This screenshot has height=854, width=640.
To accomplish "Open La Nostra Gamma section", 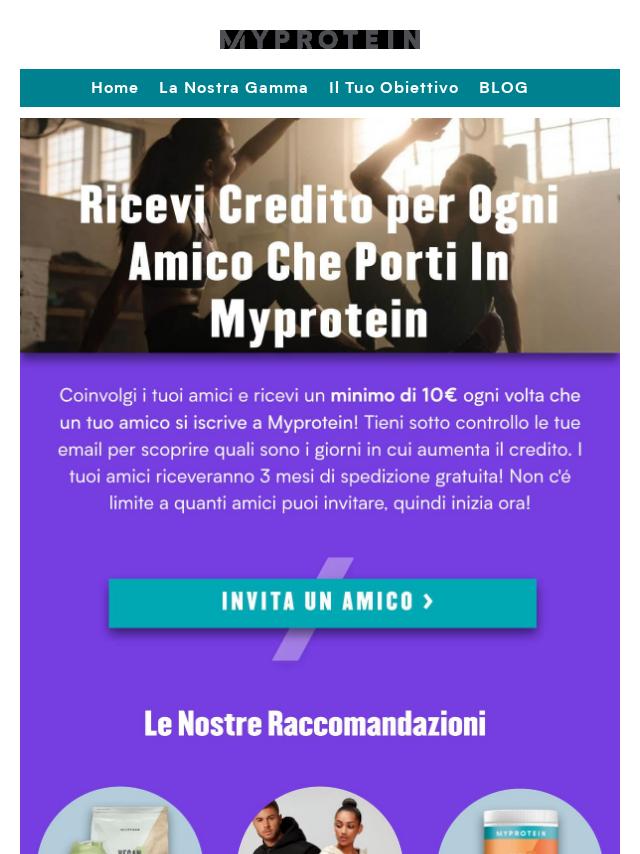I will 233,88.
